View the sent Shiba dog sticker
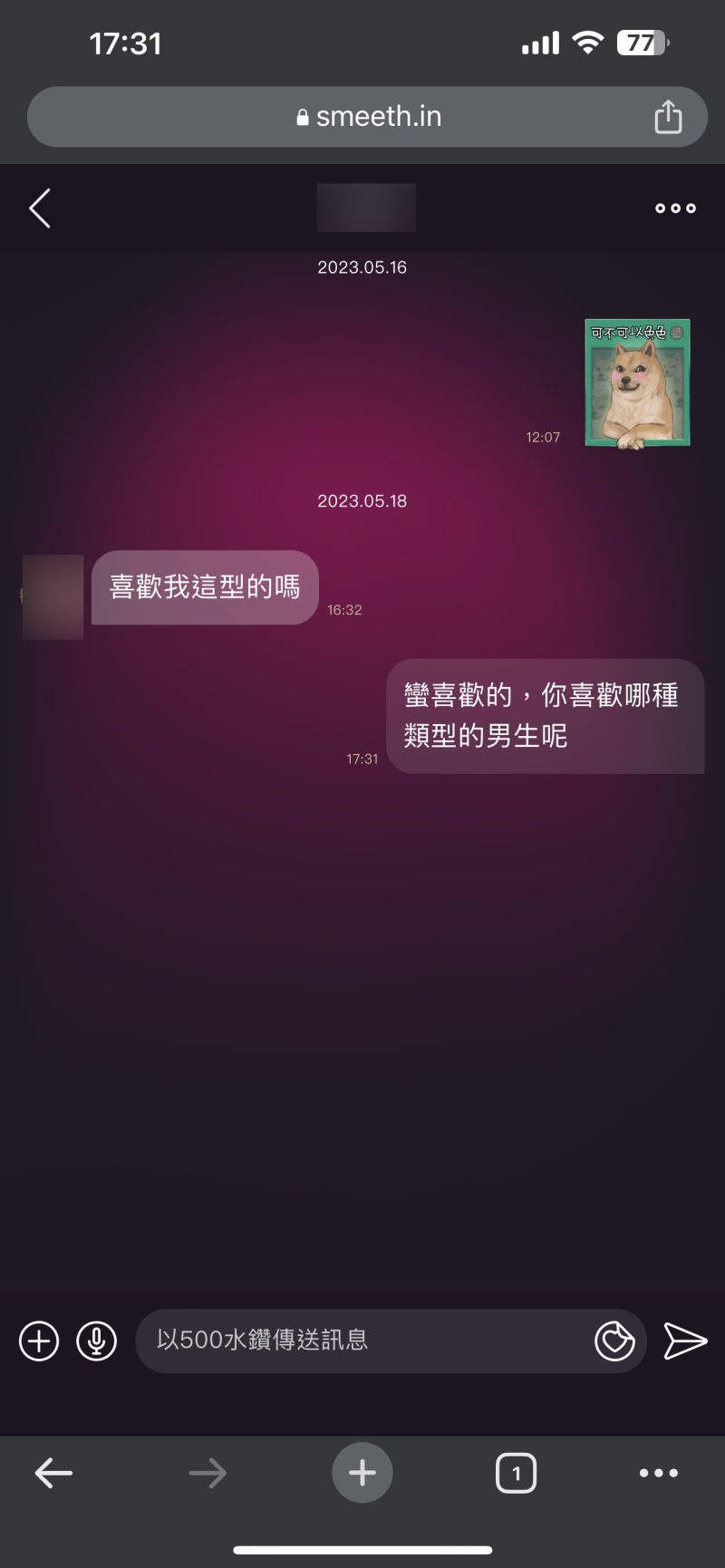Viewport: 725px width, 1568px height. 637,382
